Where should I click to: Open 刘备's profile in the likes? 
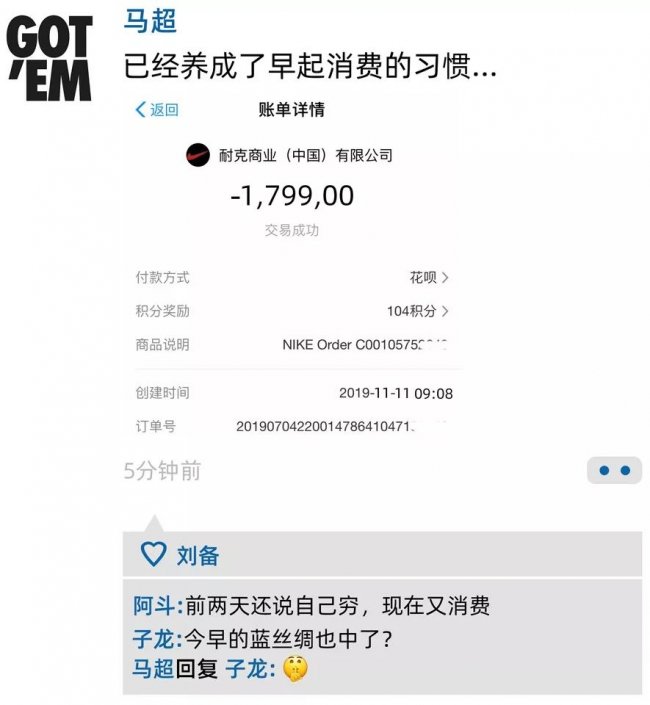pyautogui.click(x=197, y=555)
